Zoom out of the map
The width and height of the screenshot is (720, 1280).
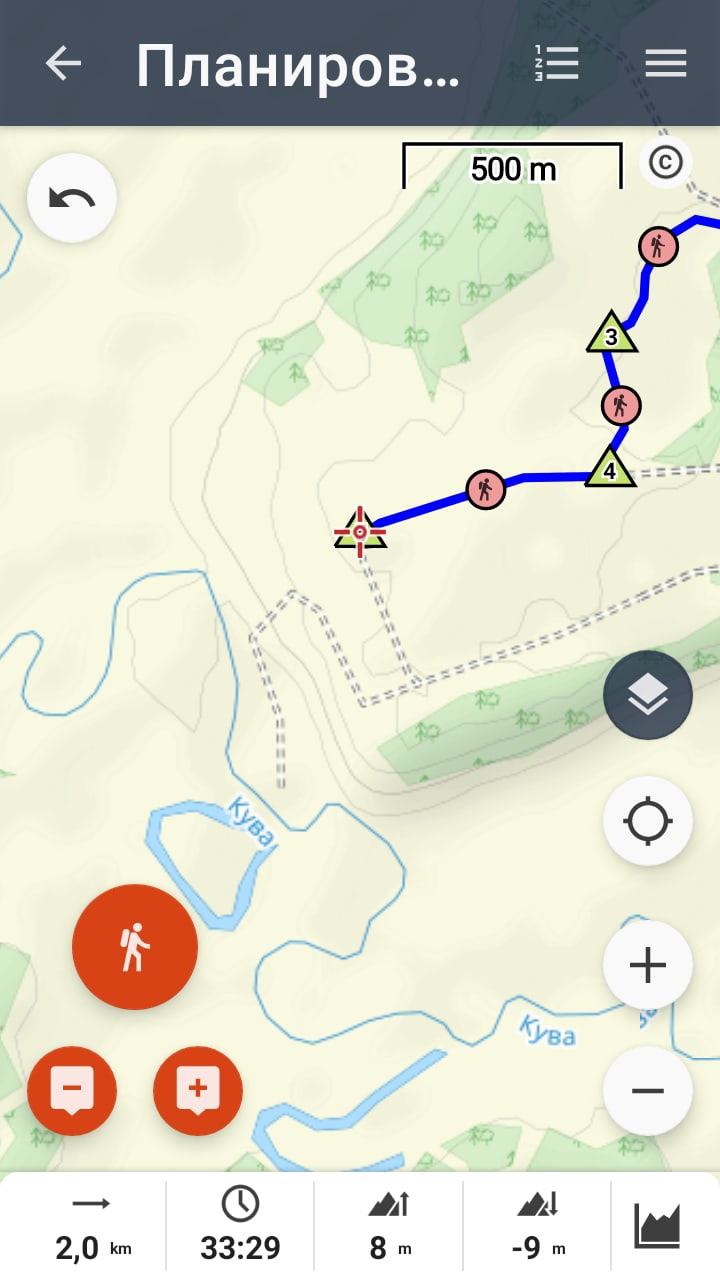(x=648, y=1090)
